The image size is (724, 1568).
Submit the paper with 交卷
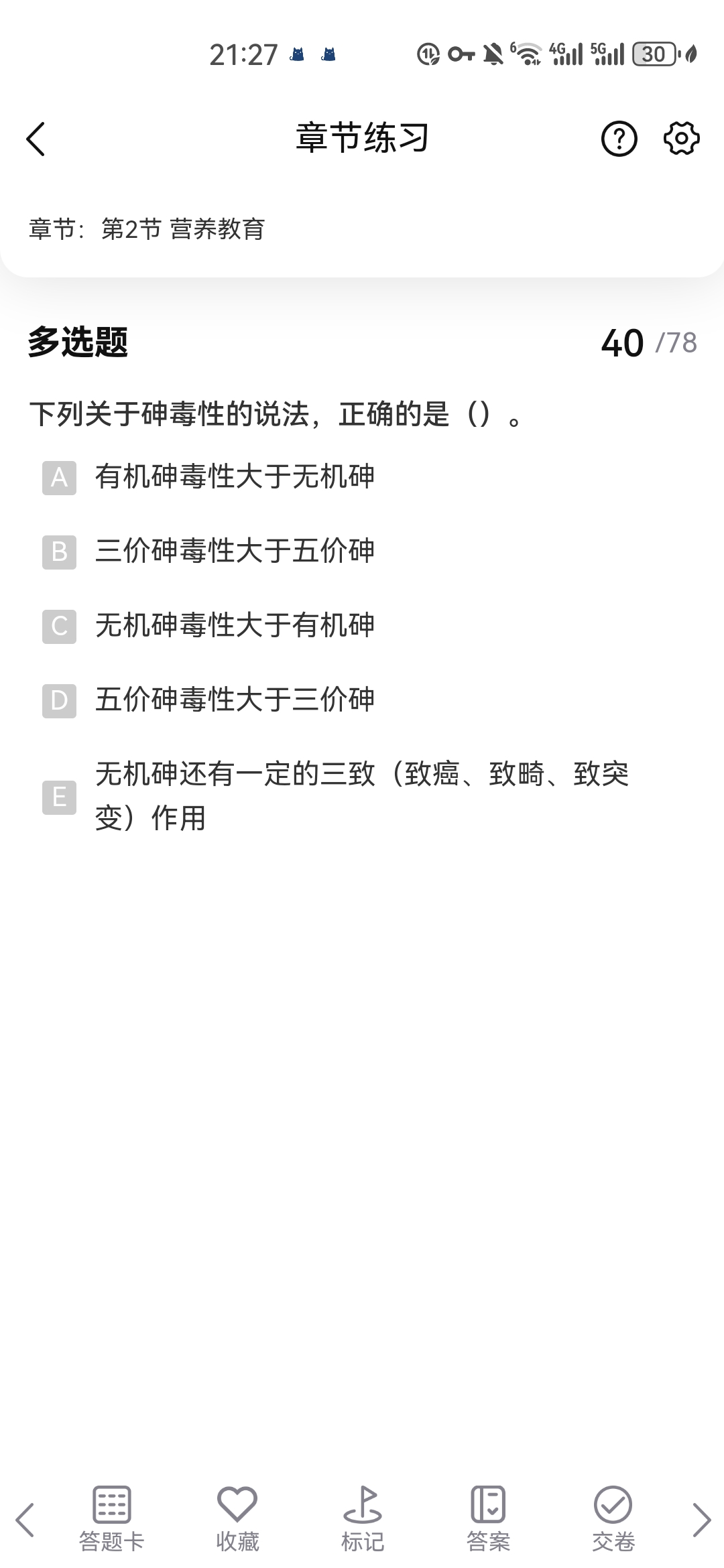click(x=613, y=1519)
